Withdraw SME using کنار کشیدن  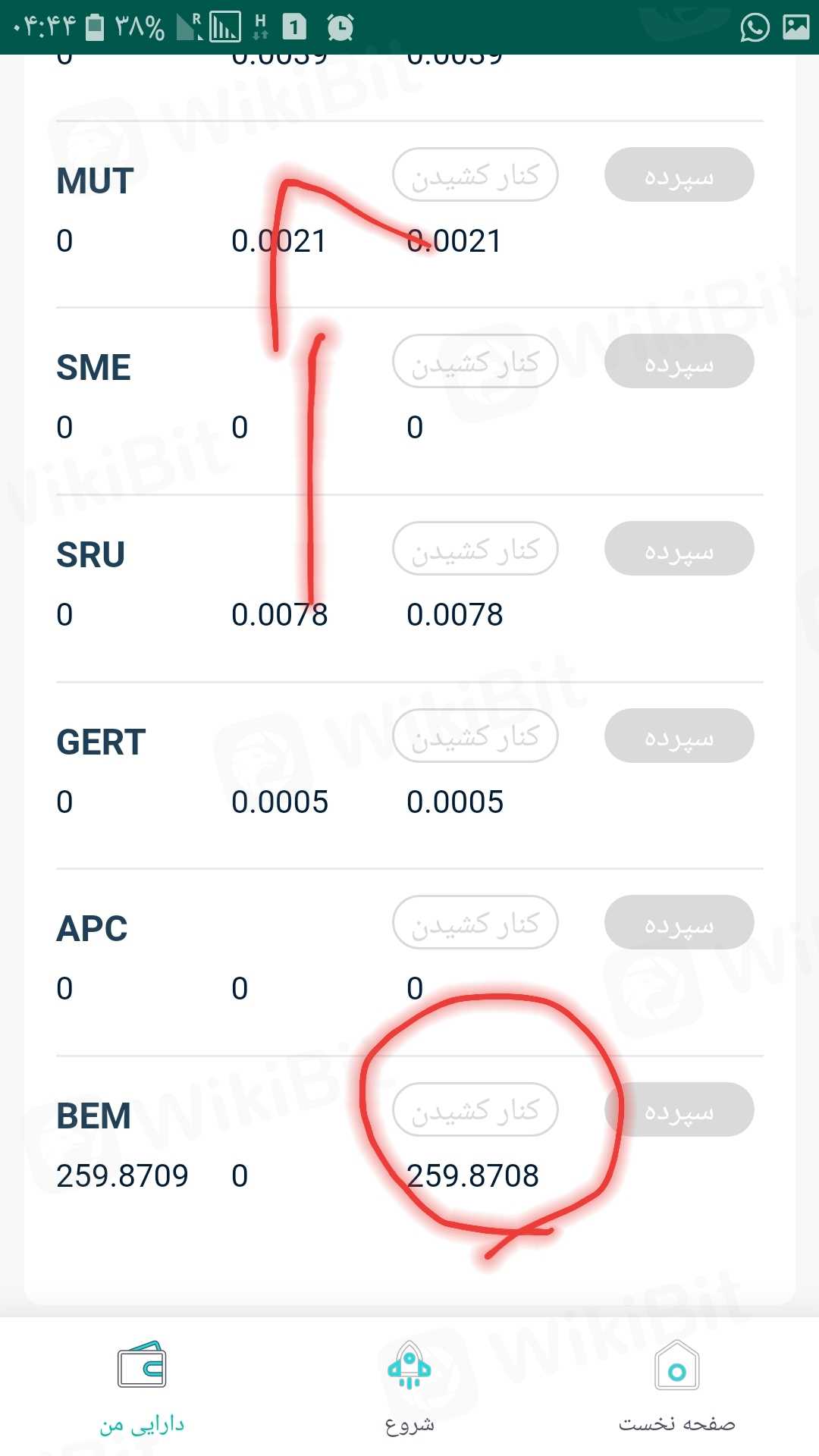tap(475, 362)
